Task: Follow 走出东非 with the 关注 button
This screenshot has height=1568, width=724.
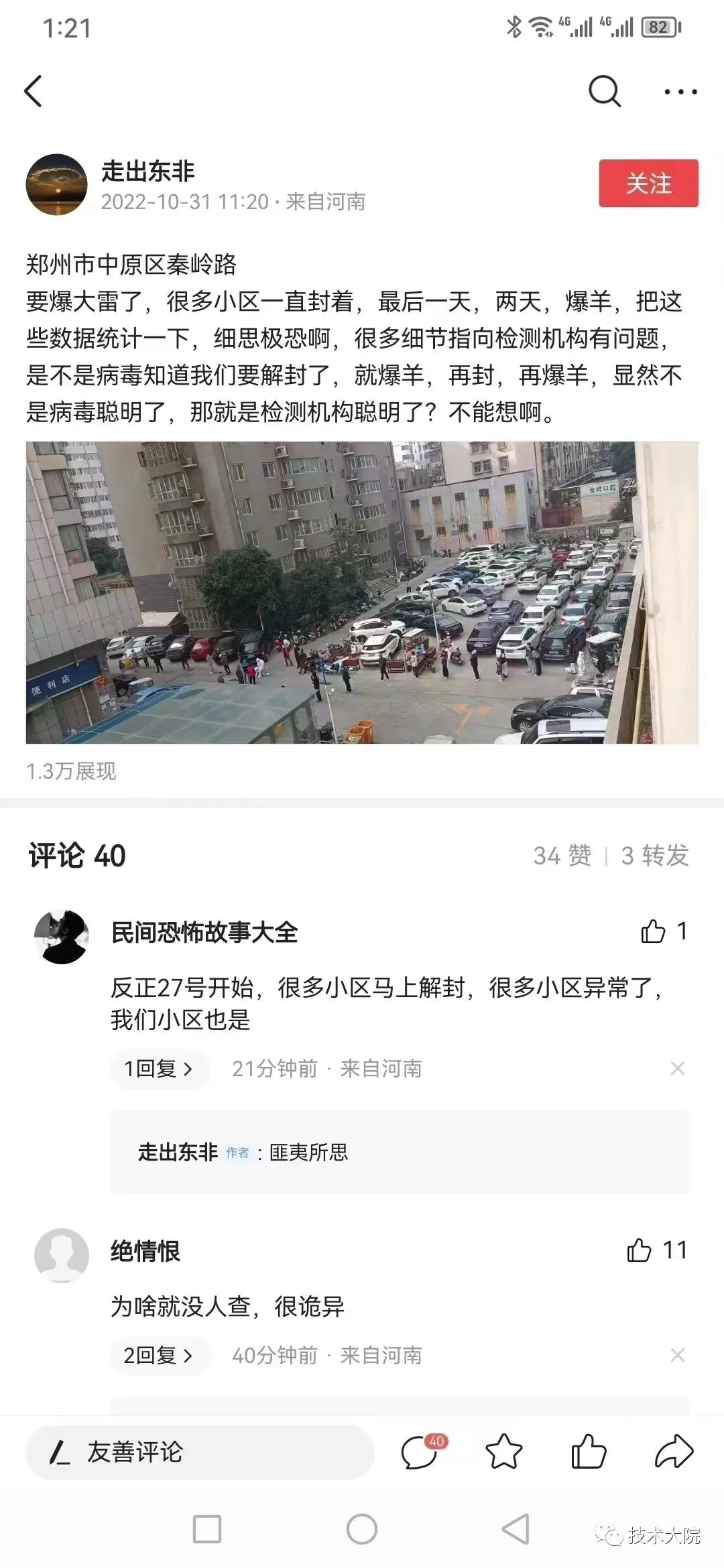Action: [x=648, y=183]
